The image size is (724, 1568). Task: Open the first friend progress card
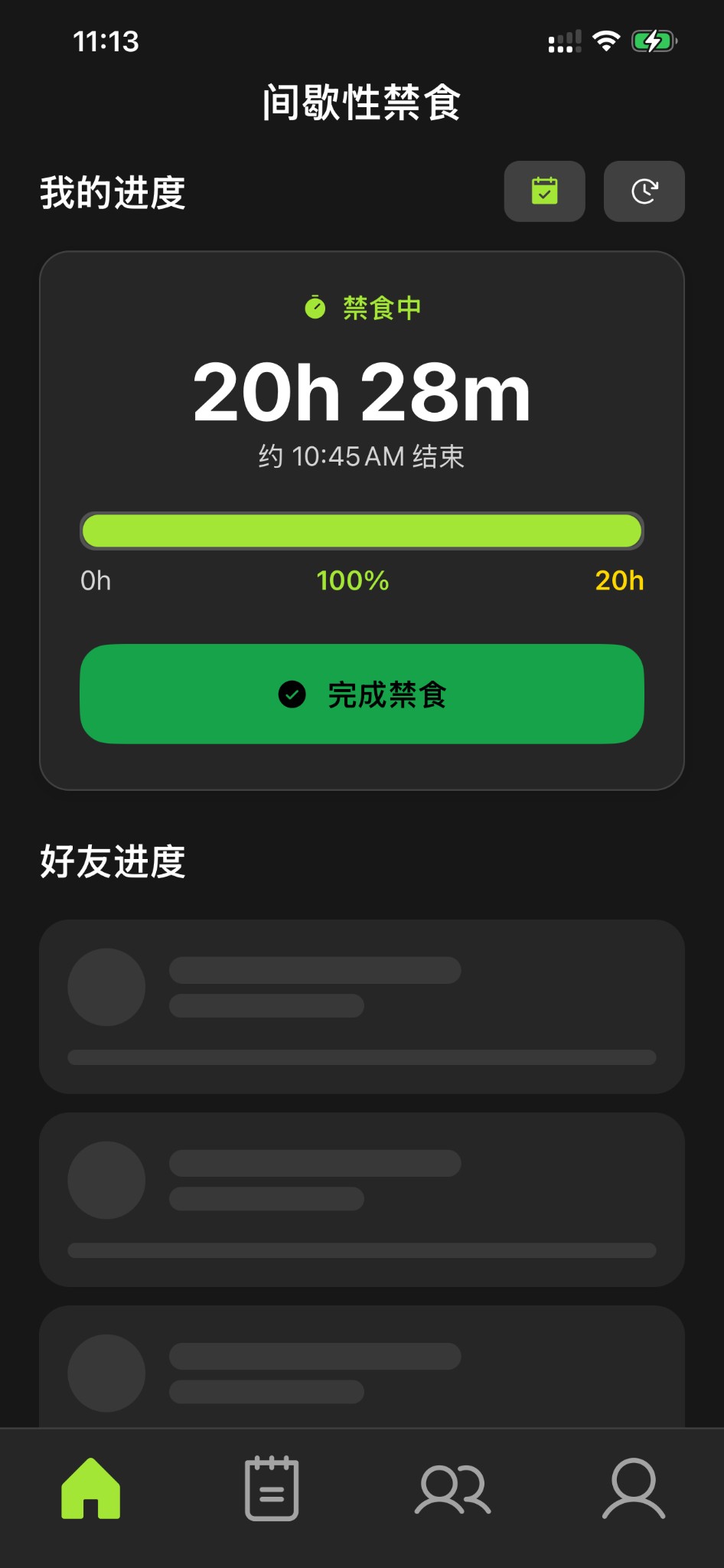[x=361, y=1006]
